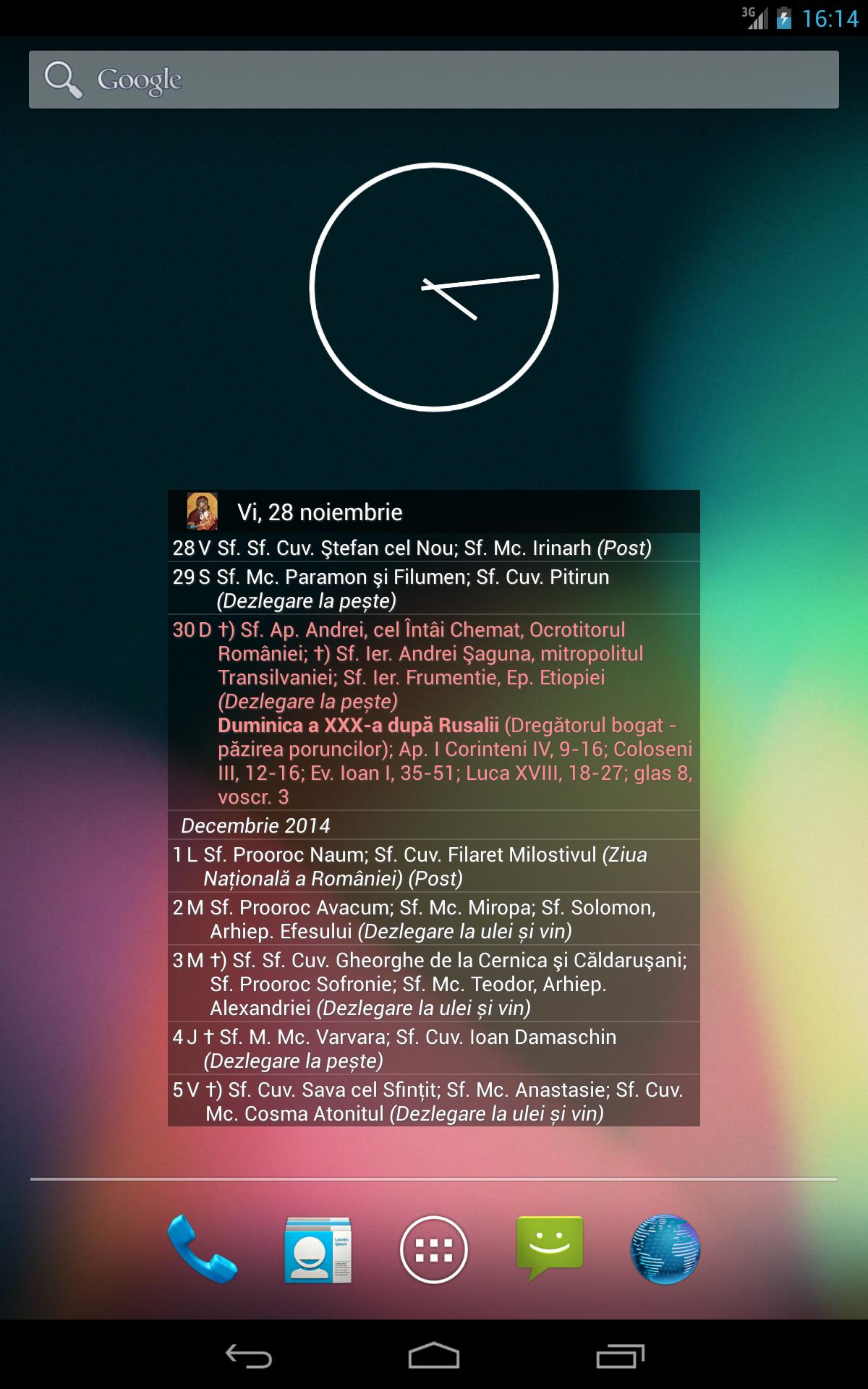Open the analog clock widget
Viewport: 868px width, 1389px height.
434,287
